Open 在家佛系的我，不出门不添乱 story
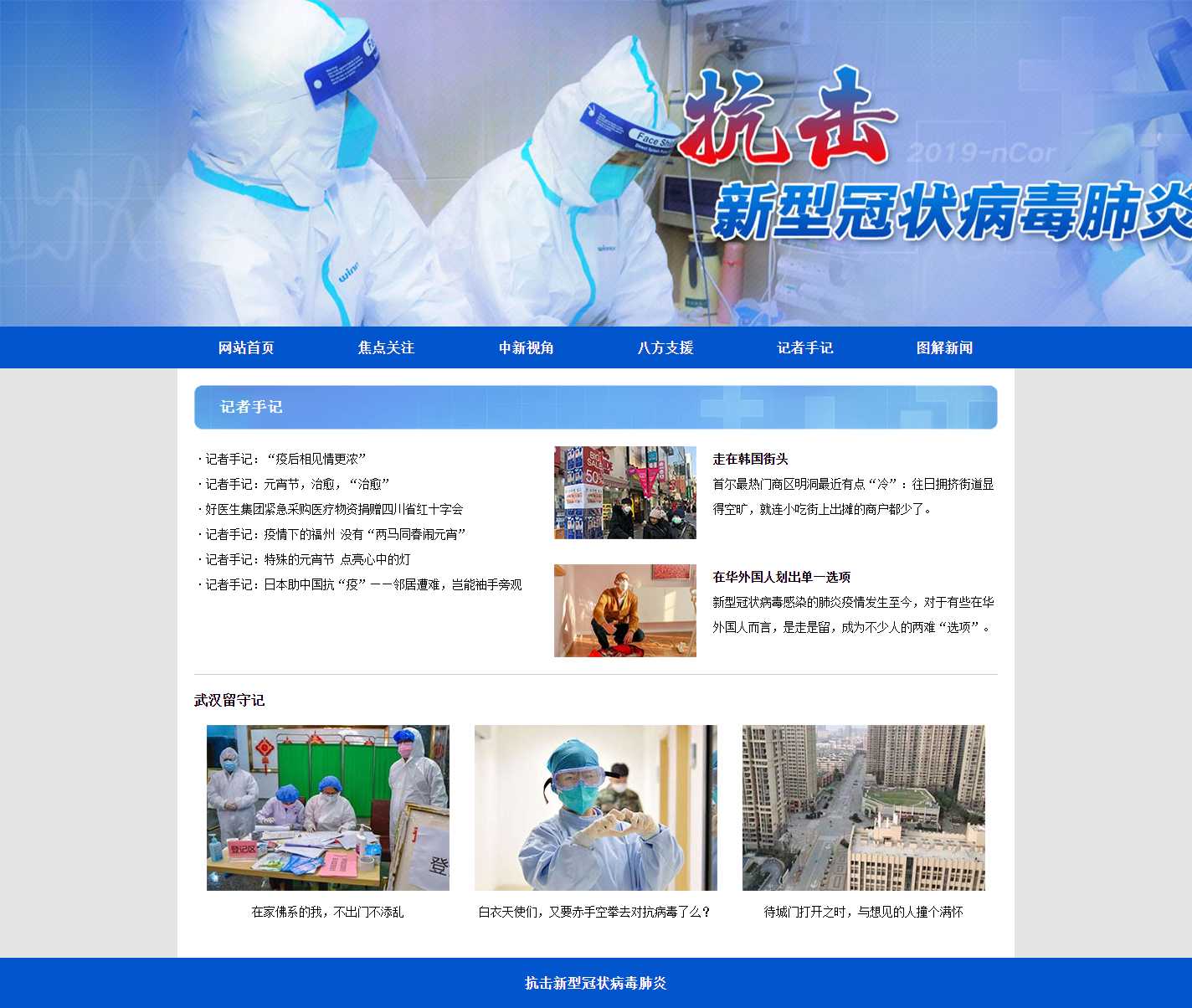1192x1008 pixels. click(327, 912)
